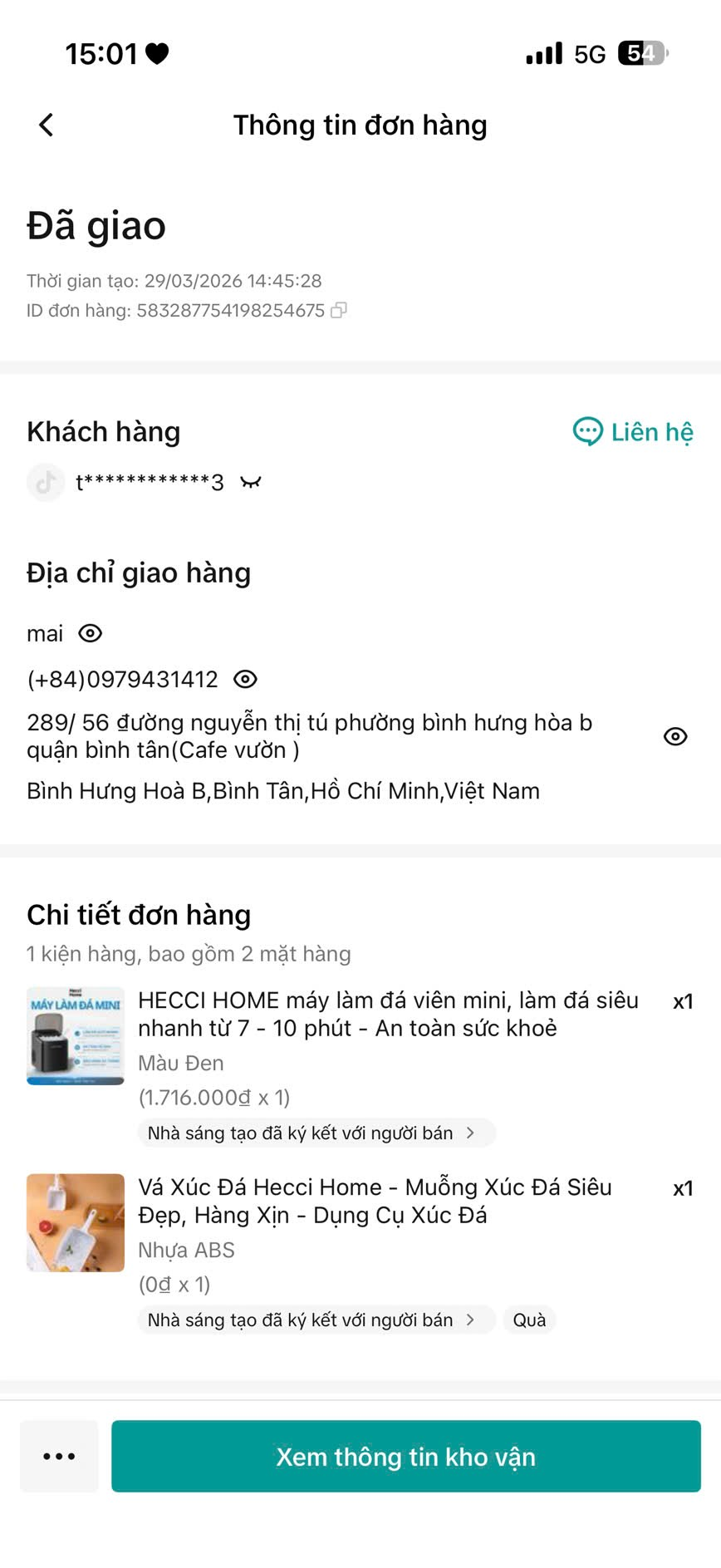The image size is (721, 1568).
Task: Open the more options menu
Action: click(x=59, y=1457)
